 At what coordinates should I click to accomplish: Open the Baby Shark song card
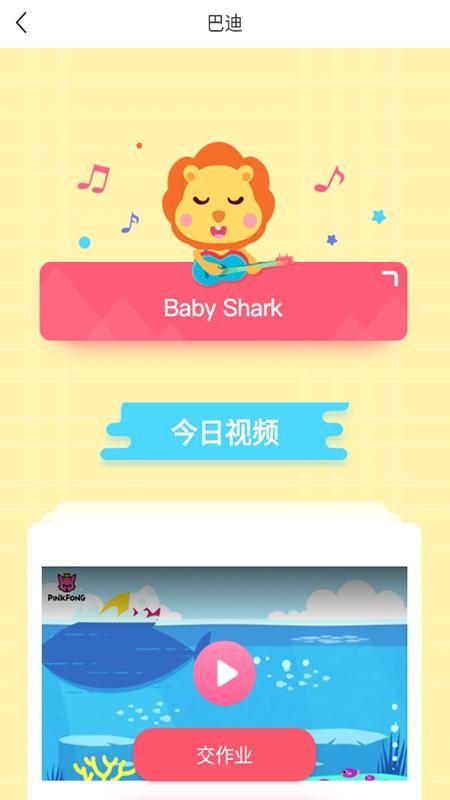pos(223,301)
